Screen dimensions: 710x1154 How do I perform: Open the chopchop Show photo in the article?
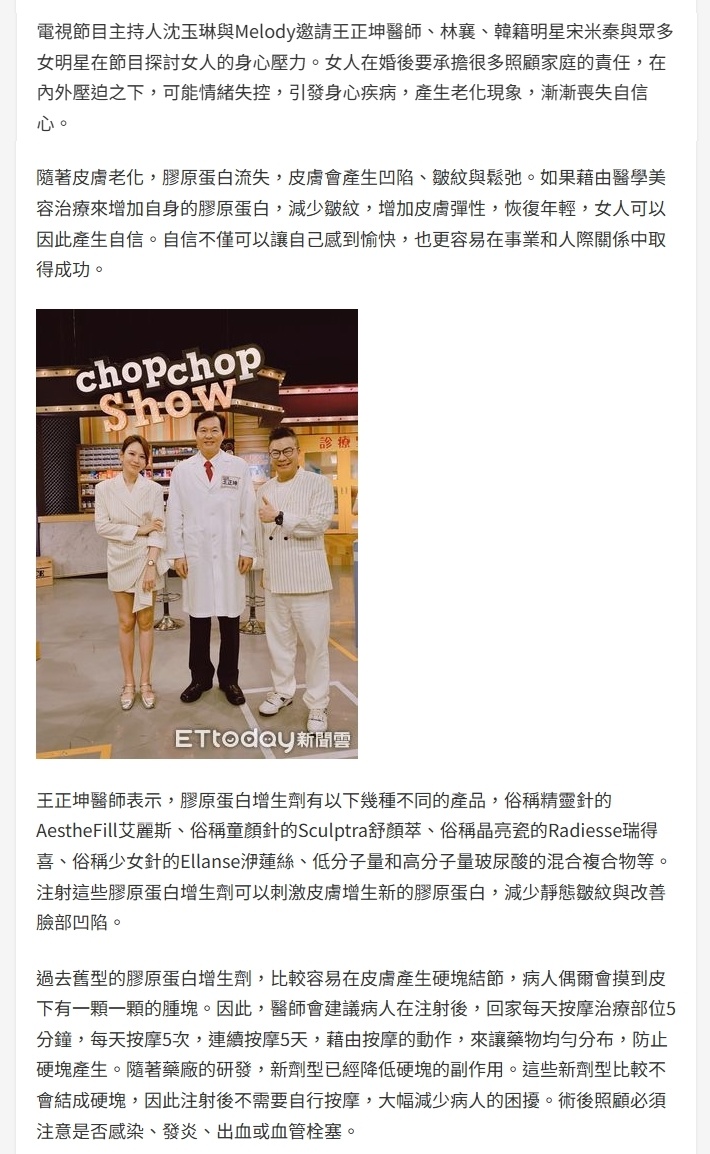197,533
